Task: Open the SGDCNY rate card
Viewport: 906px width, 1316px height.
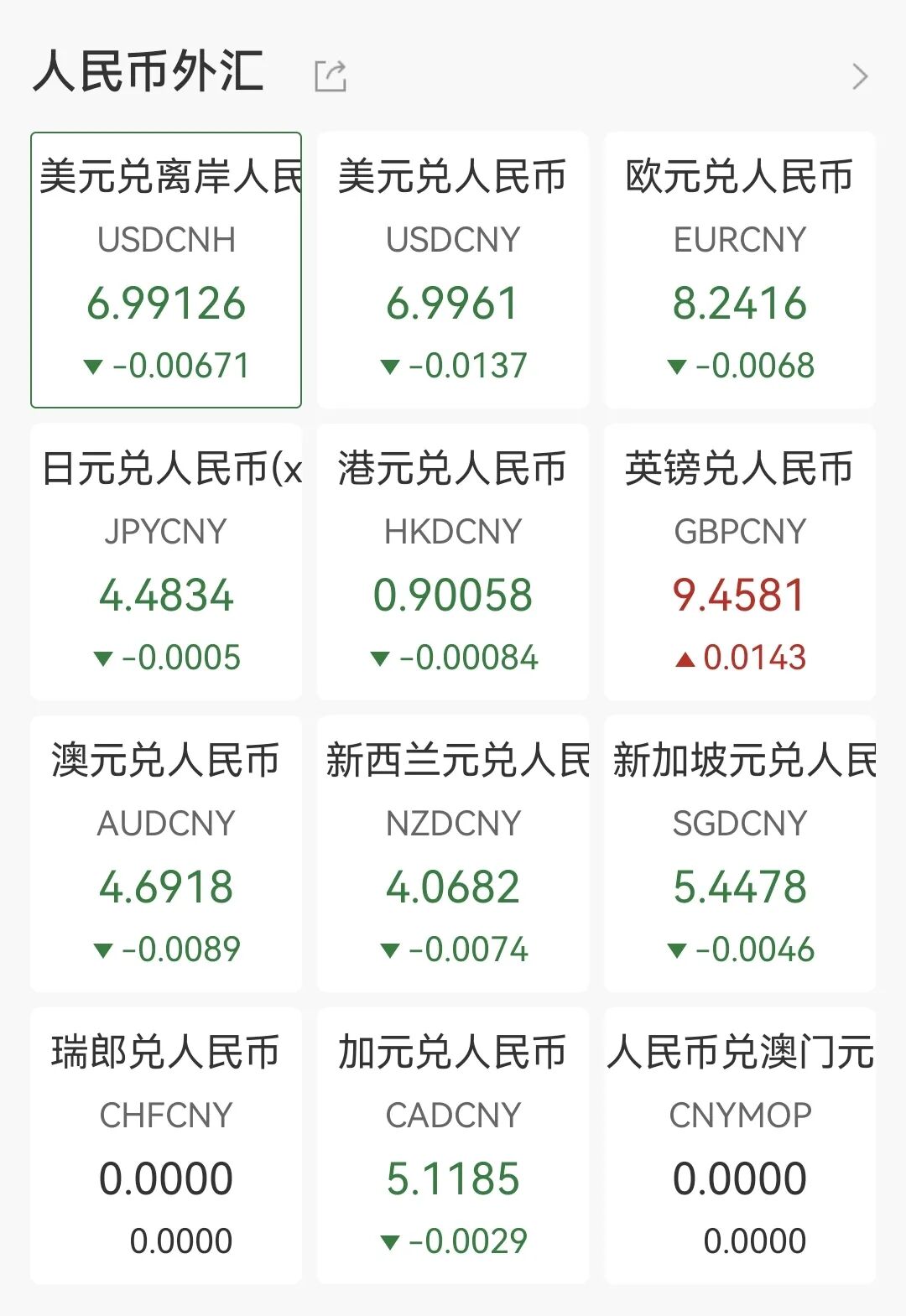Action: point(739,854)
